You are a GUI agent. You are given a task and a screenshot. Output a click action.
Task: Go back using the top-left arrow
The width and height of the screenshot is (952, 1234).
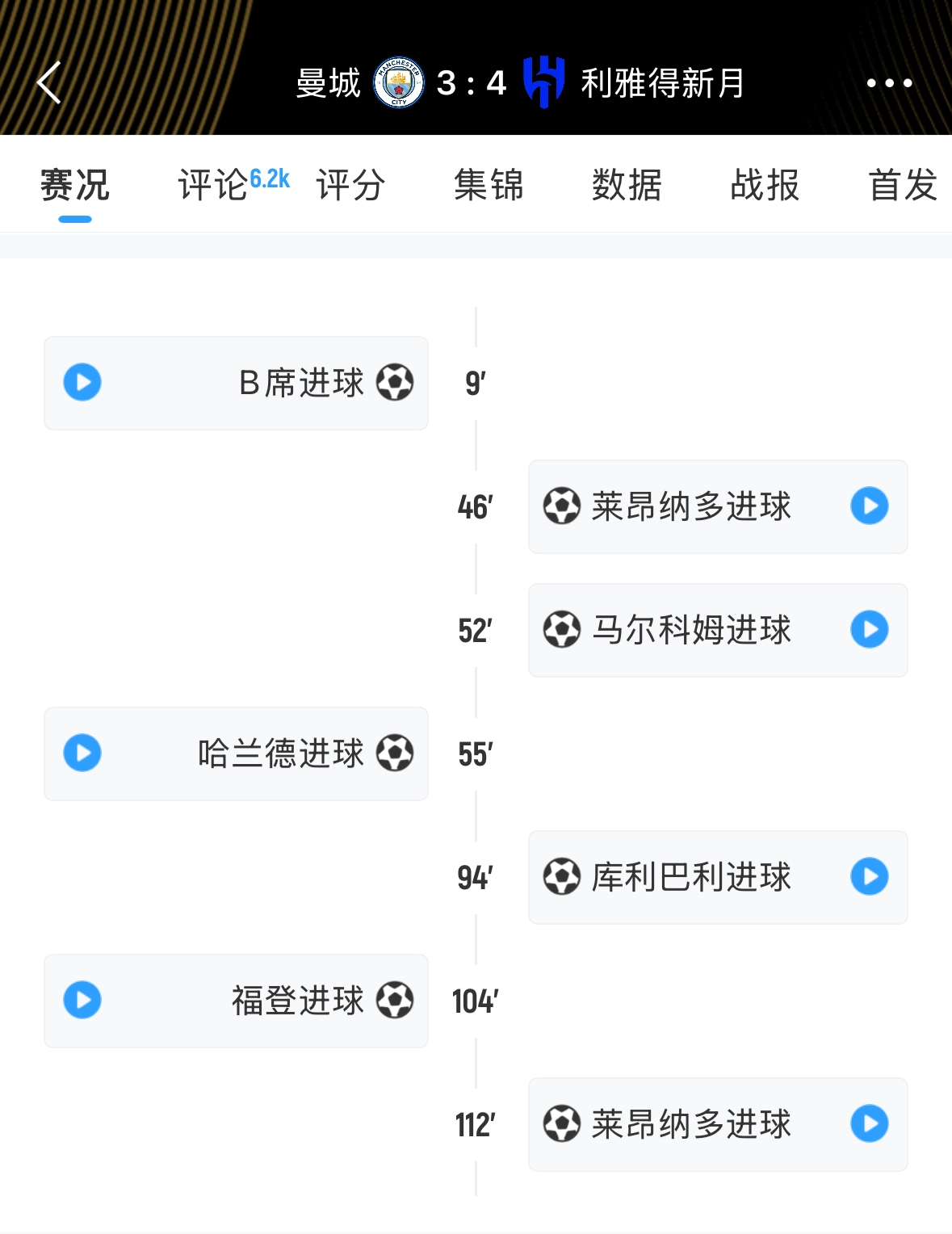click(x=49, y=82)
